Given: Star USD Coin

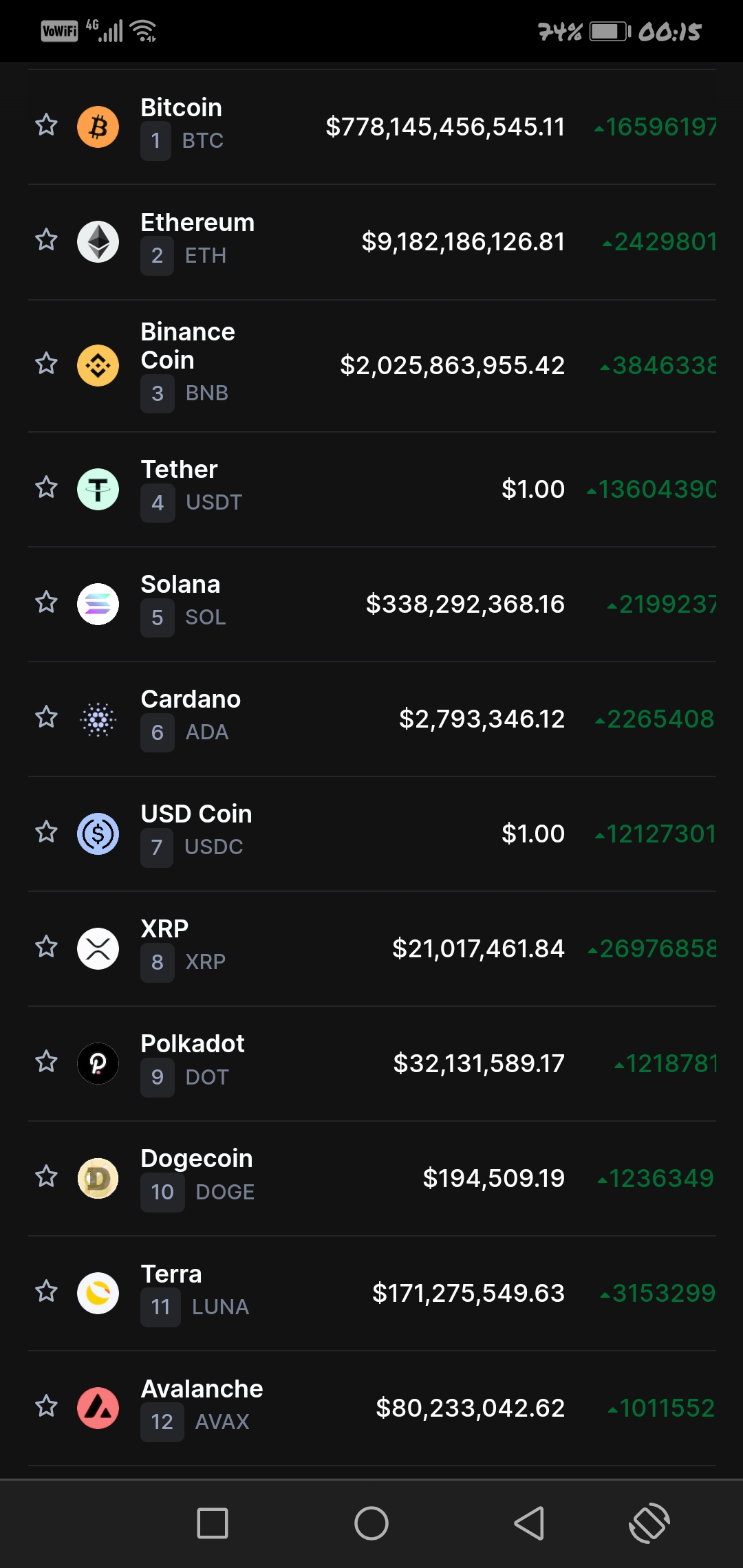Looking at the screenshot, I should (46, 832).
